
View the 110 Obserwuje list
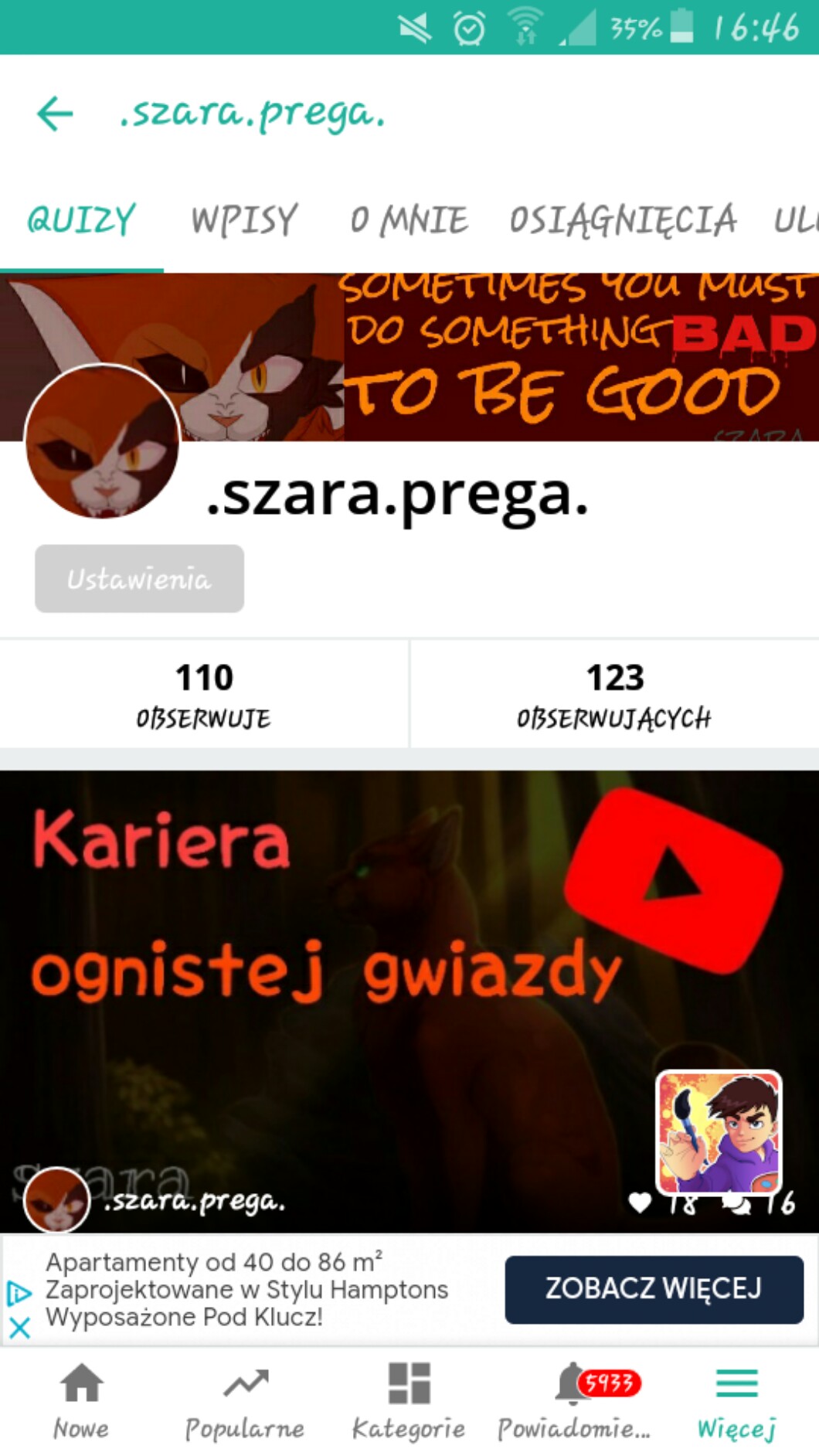pyautogui.click(x=204, y=694)
